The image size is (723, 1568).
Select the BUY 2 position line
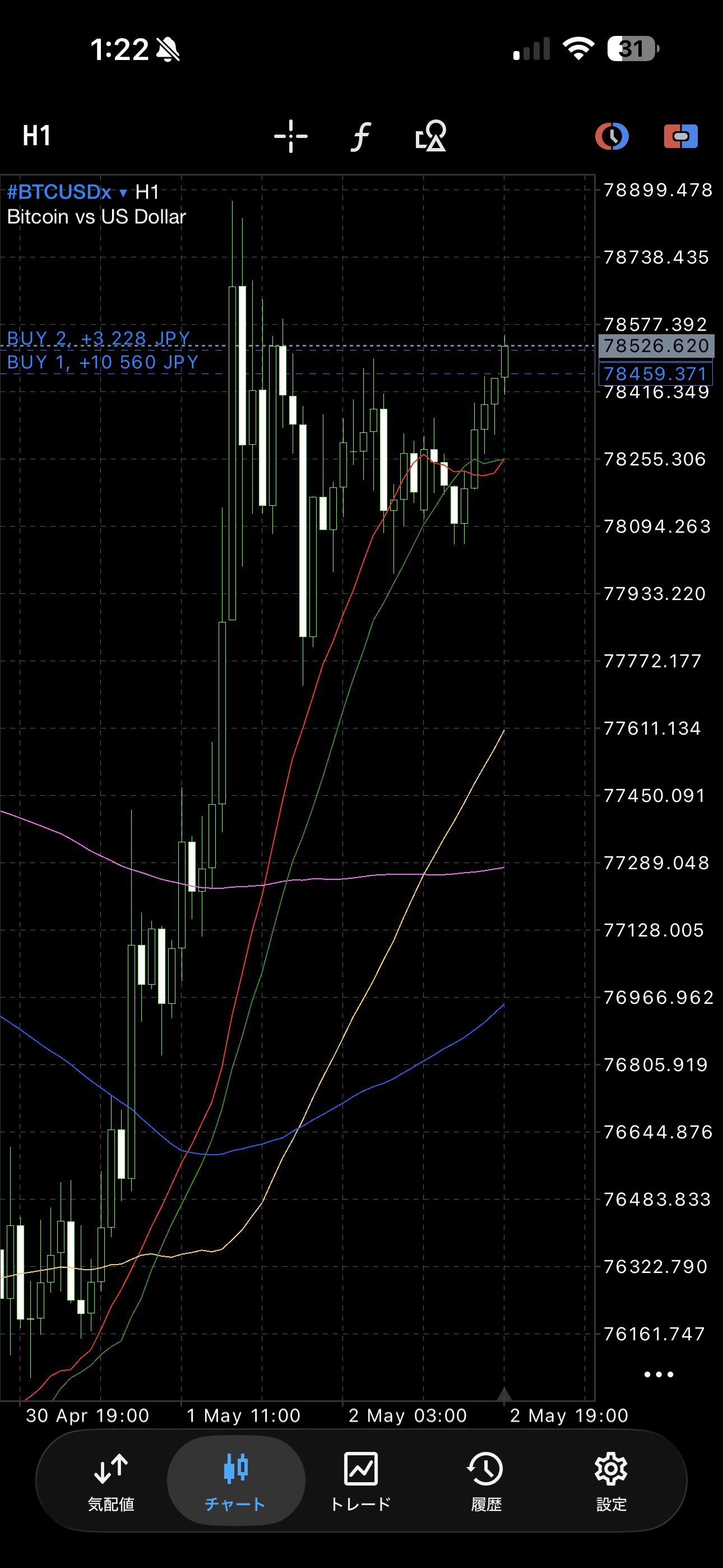pyautogui.click(x=99, y=338)
